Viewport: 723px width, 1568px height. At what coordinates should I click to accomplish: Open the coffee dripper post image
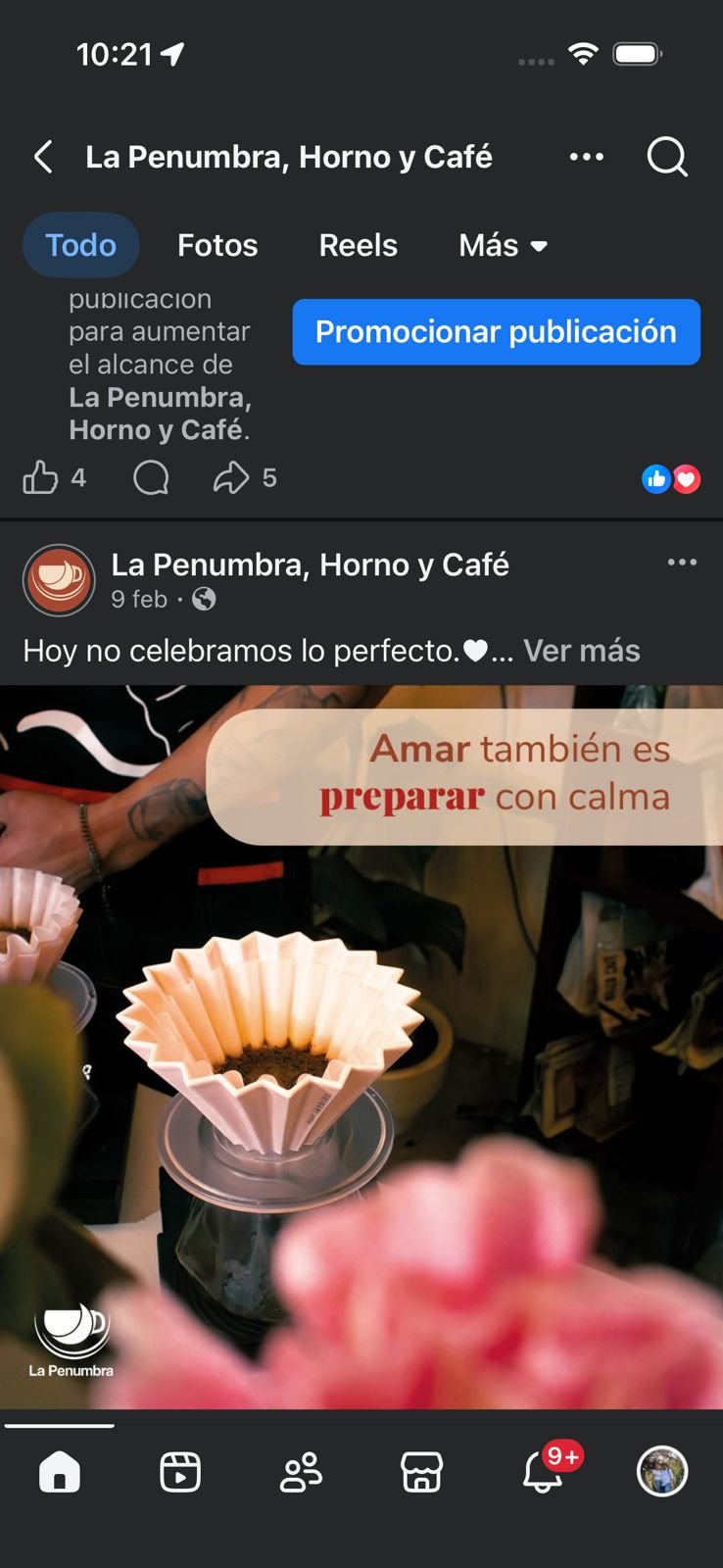click(361, 1047)
